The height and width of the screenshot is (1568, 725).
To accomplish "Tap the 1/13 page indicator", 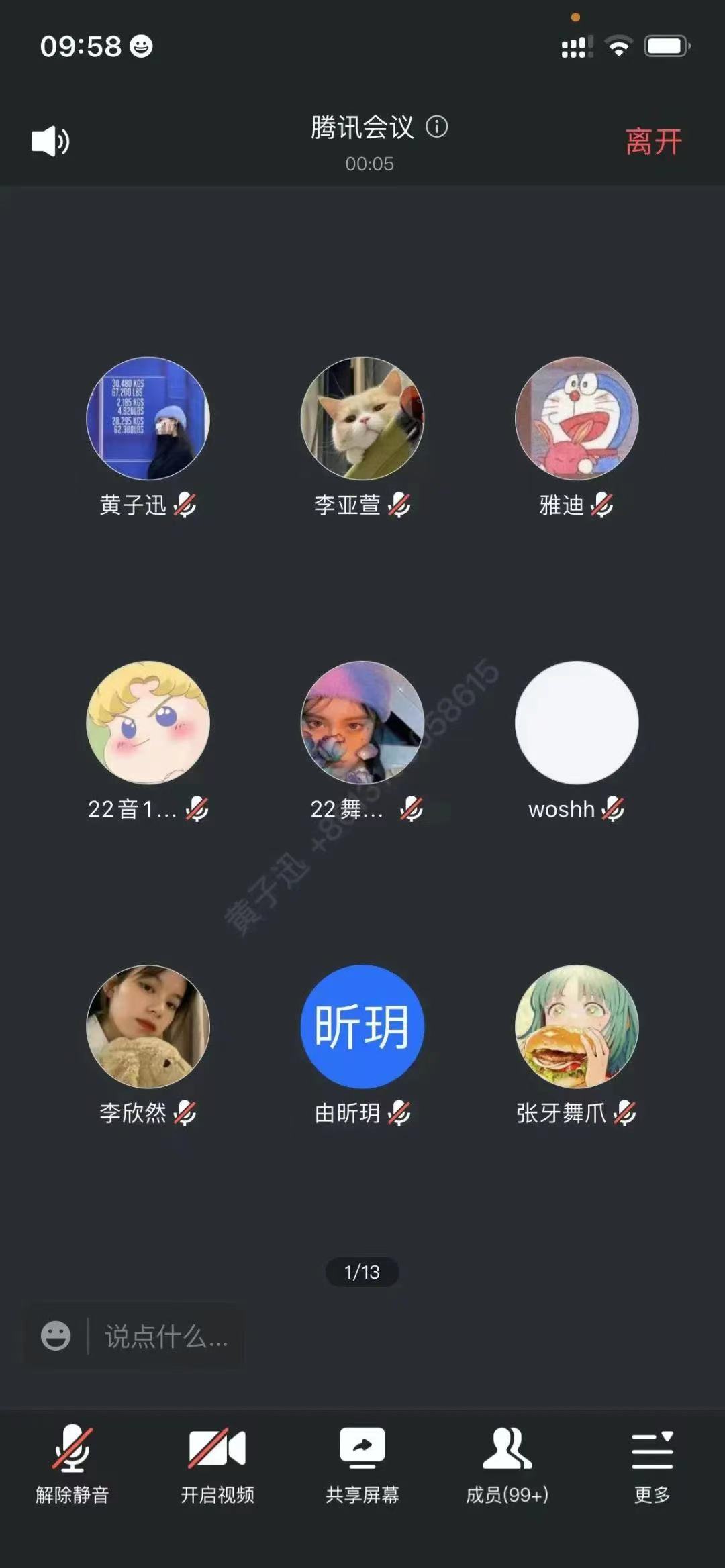I will pos(362,1272).
